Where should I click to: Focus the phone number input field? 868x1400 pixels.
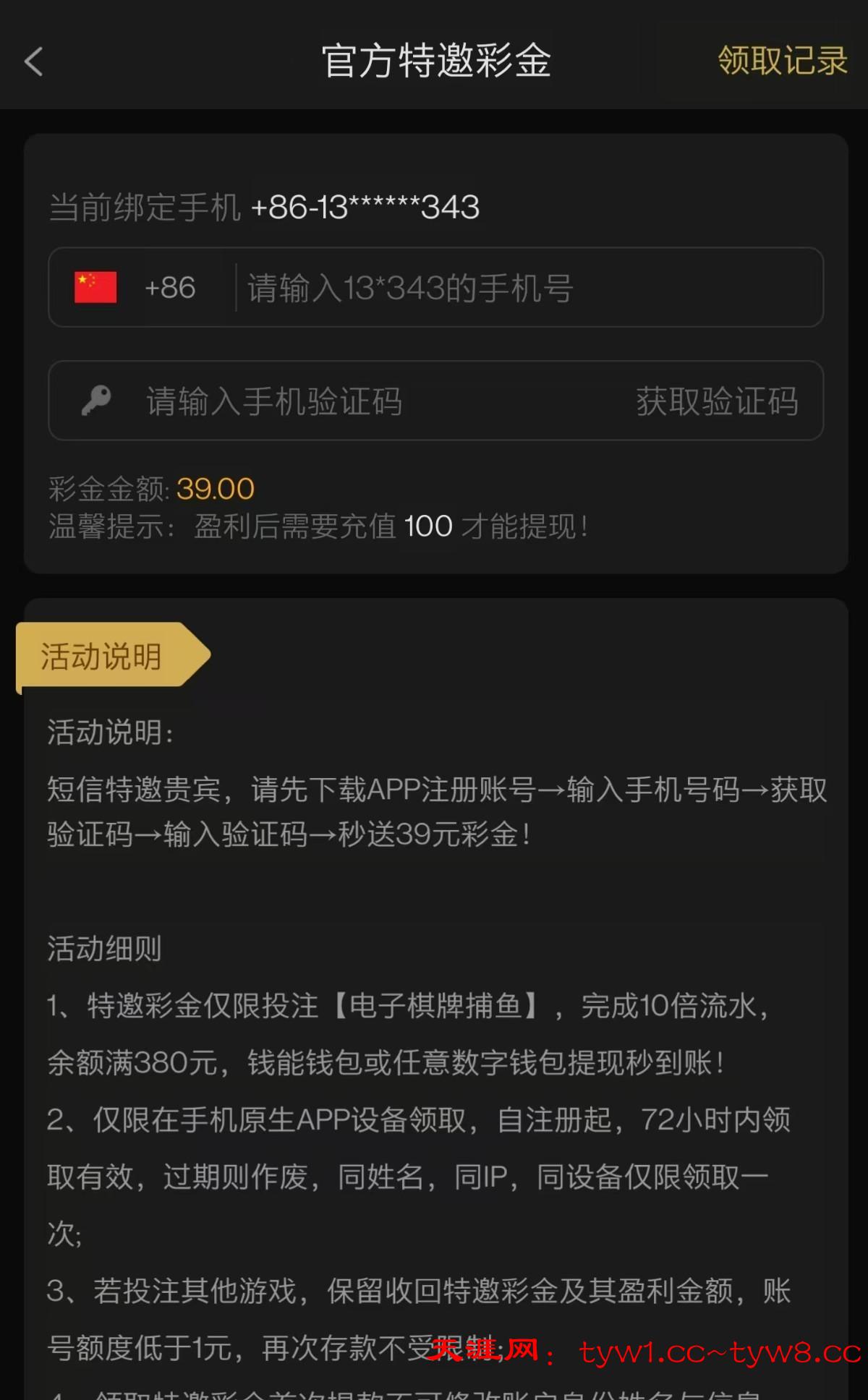pos(528,288)
